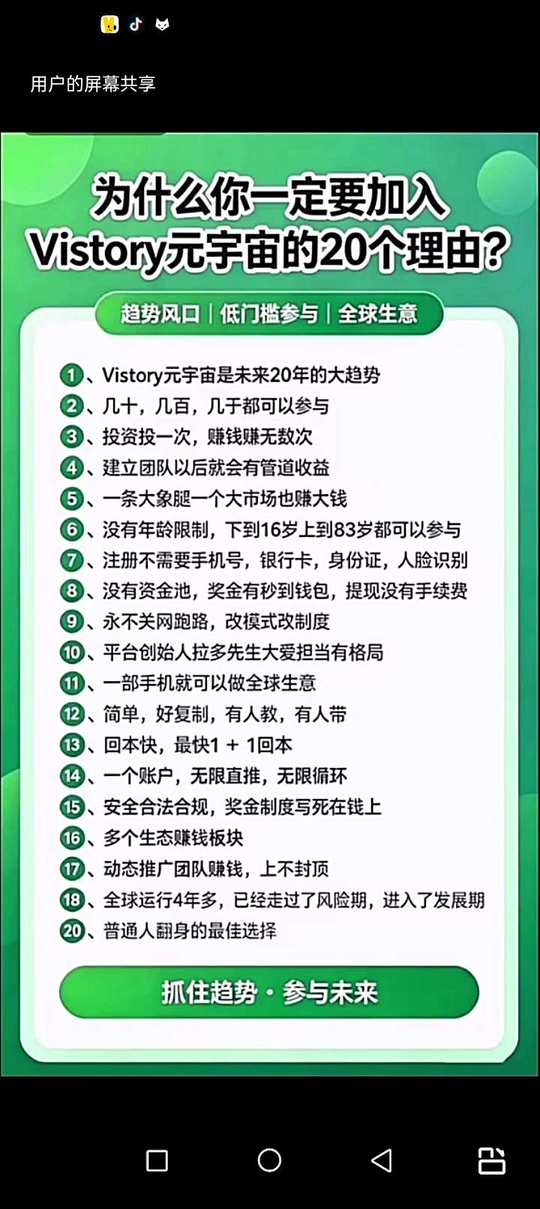The width and height of the screenshot is (540, 1209).
Task: Tap the screen rotation icon in navigation bar
Action: tap(492, 1160)
